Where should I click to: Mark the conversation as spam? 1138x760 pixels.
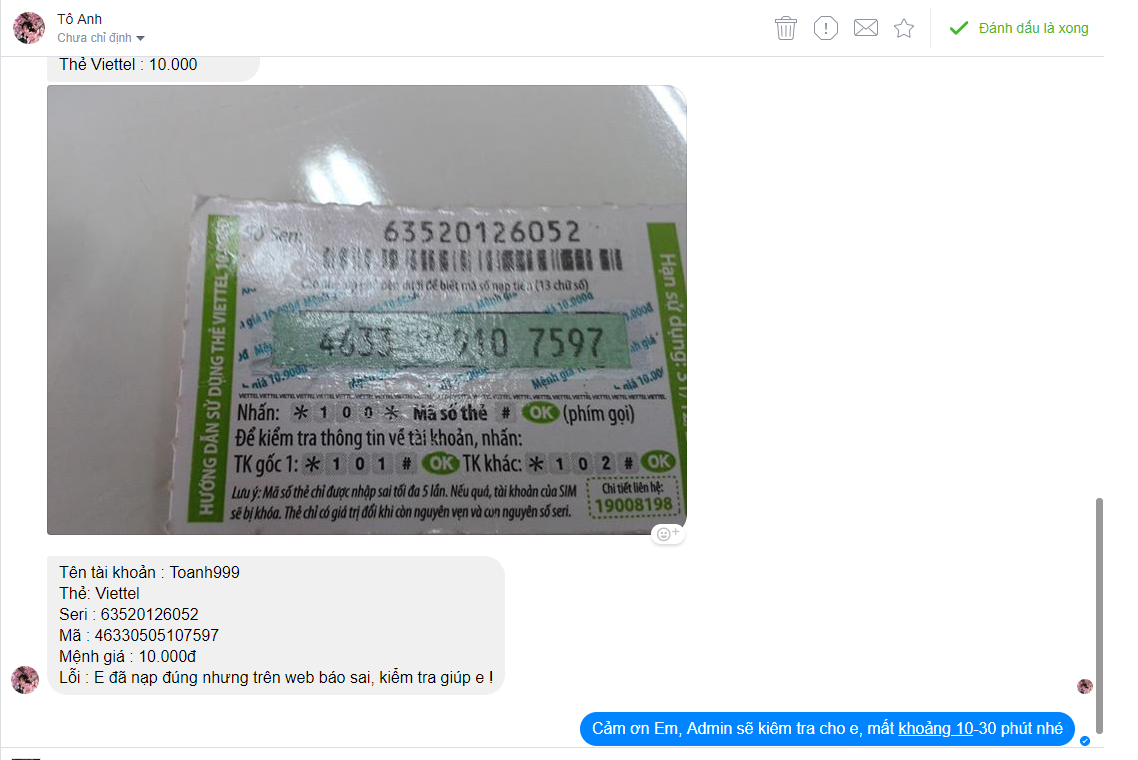click(x=826, y=28)
